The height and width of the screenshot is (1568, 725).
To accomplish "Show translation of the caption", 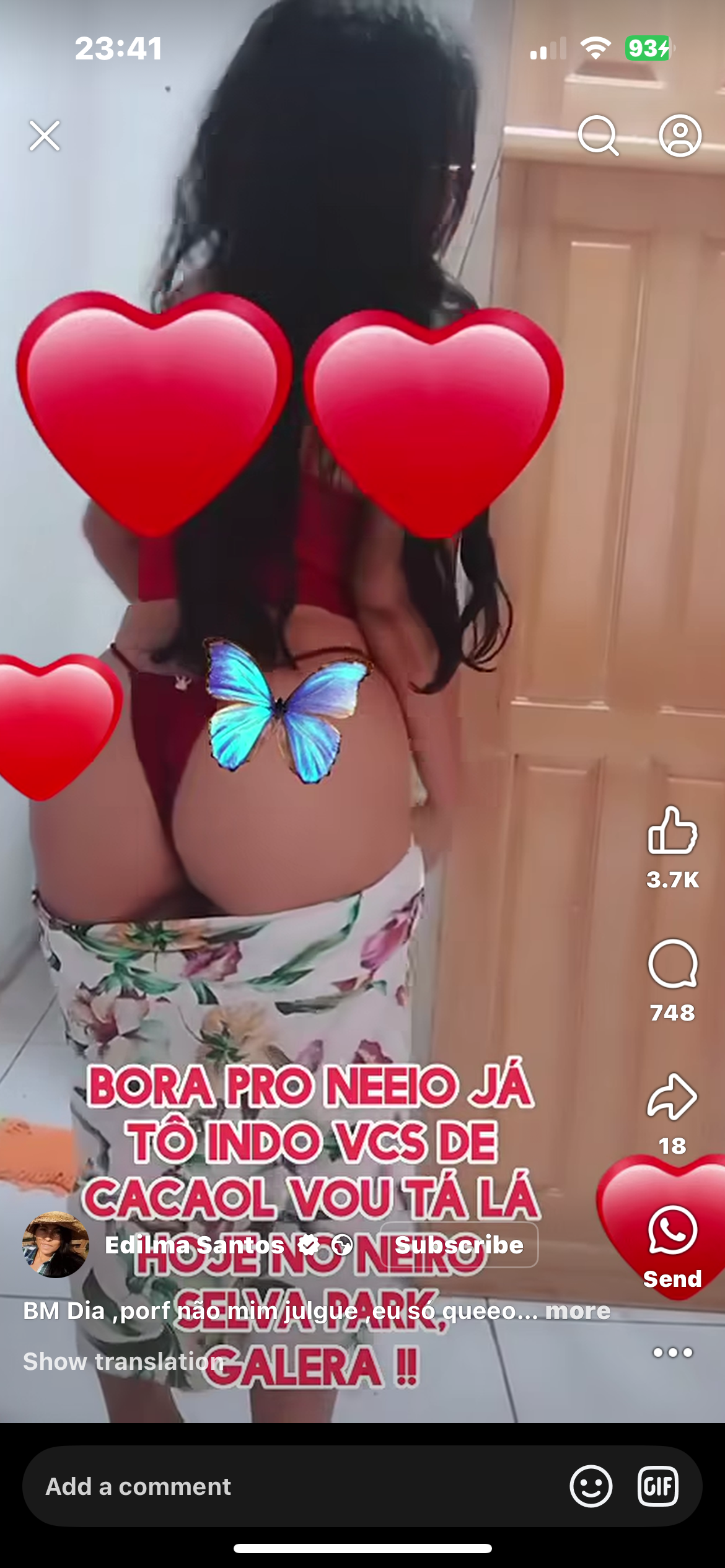I will pyautogui.click(x=123, y=1361).
